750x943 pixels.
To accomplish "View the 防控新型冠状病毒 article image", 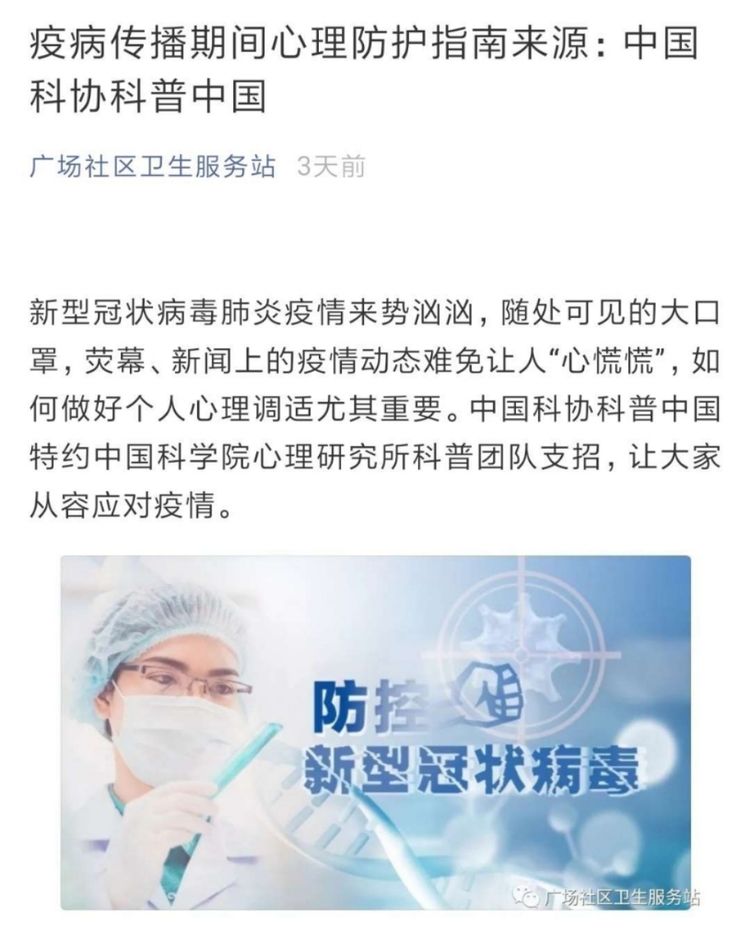I will click(375, 732).
